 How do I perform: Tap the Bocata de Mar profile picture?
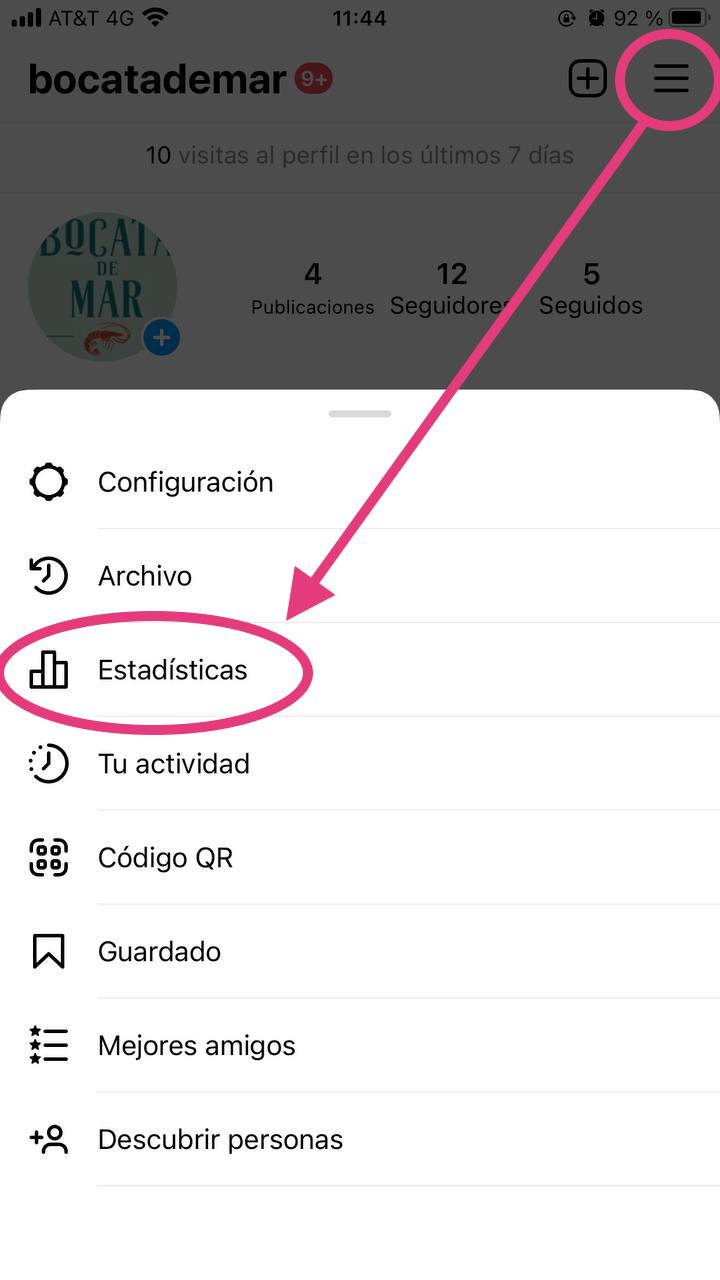click(x=103, y=285)
